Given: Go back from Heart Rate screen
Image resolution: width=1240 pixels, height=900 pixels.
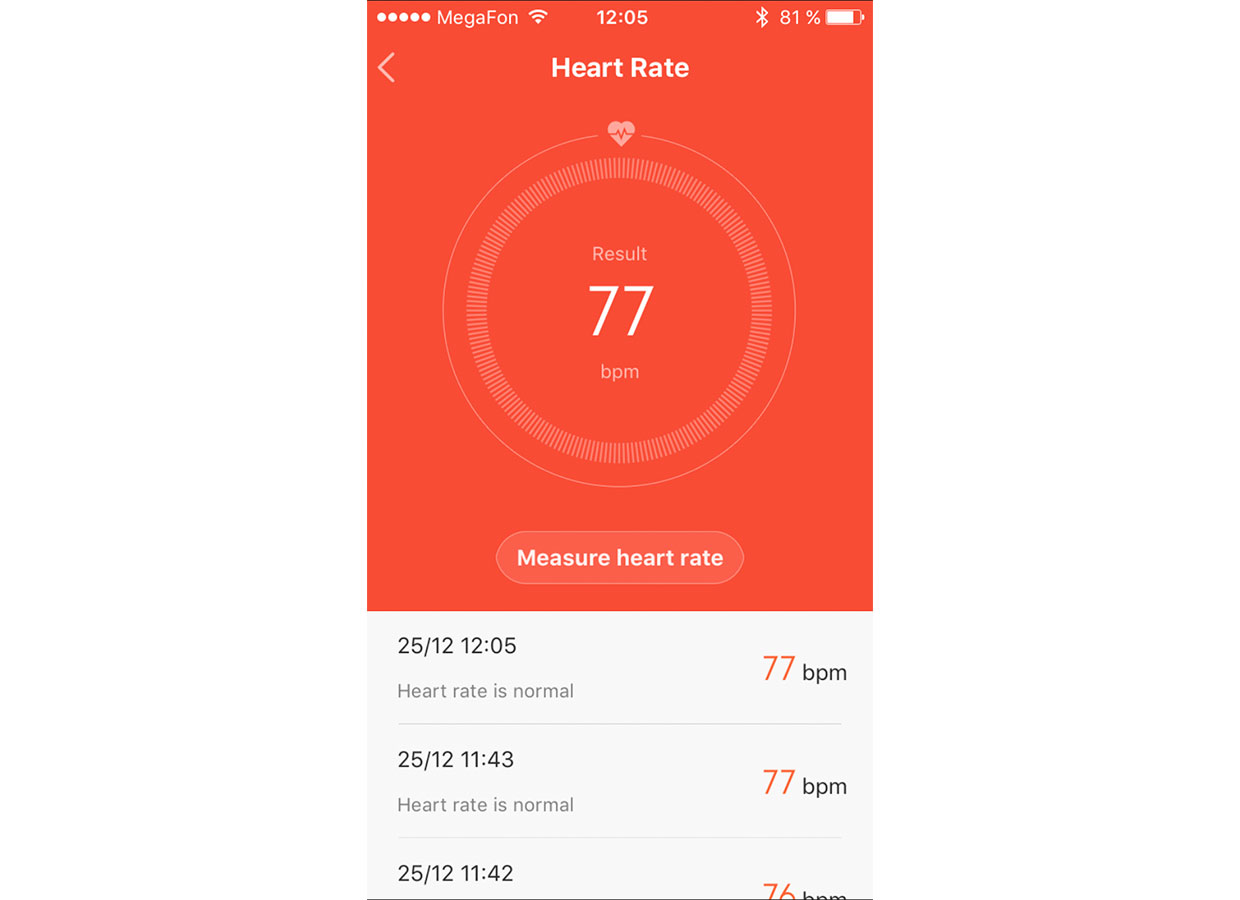Looking at the screenshot, I should click(387, 68).
